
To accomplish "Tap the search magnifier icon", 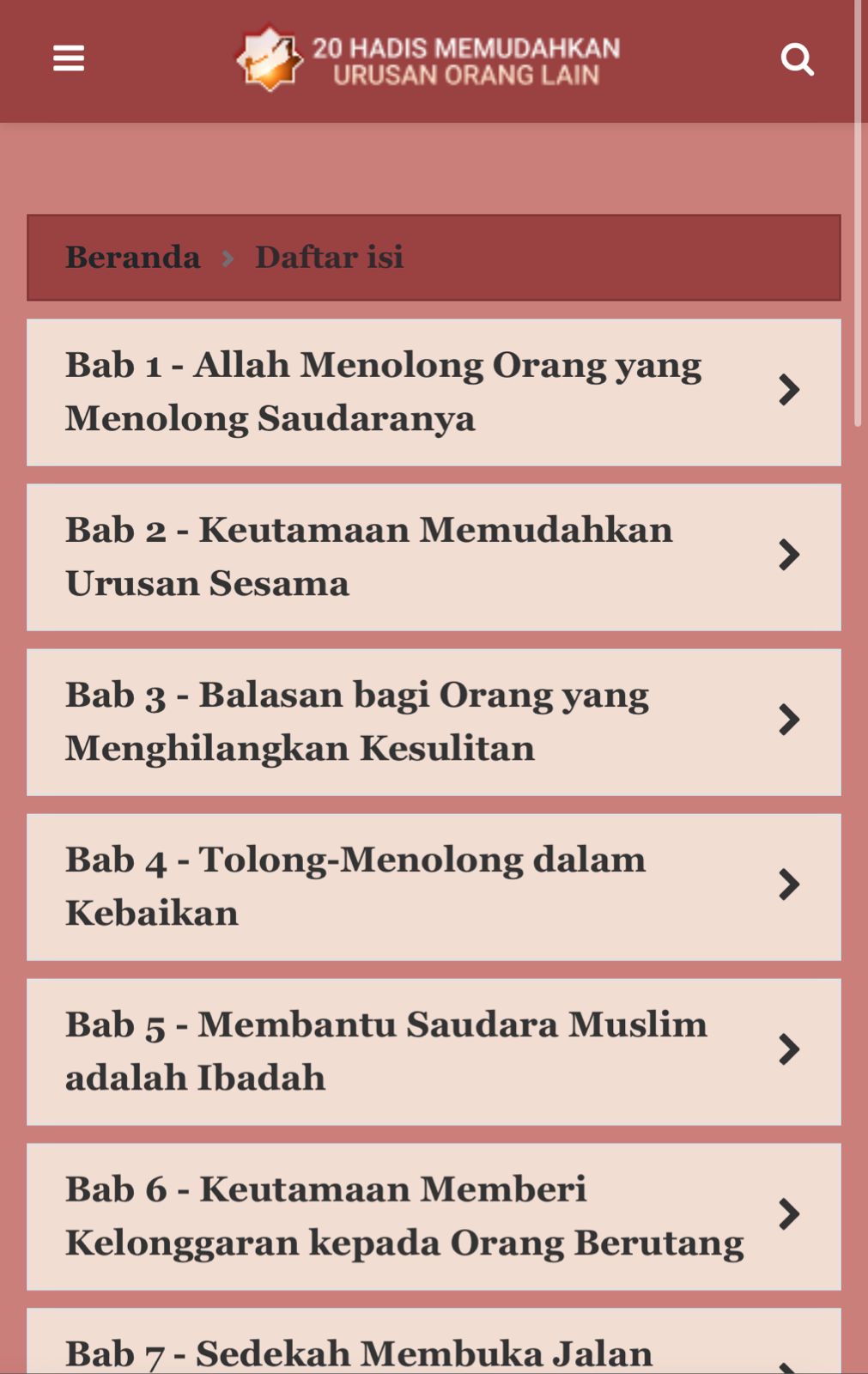I will coord(797,59).
